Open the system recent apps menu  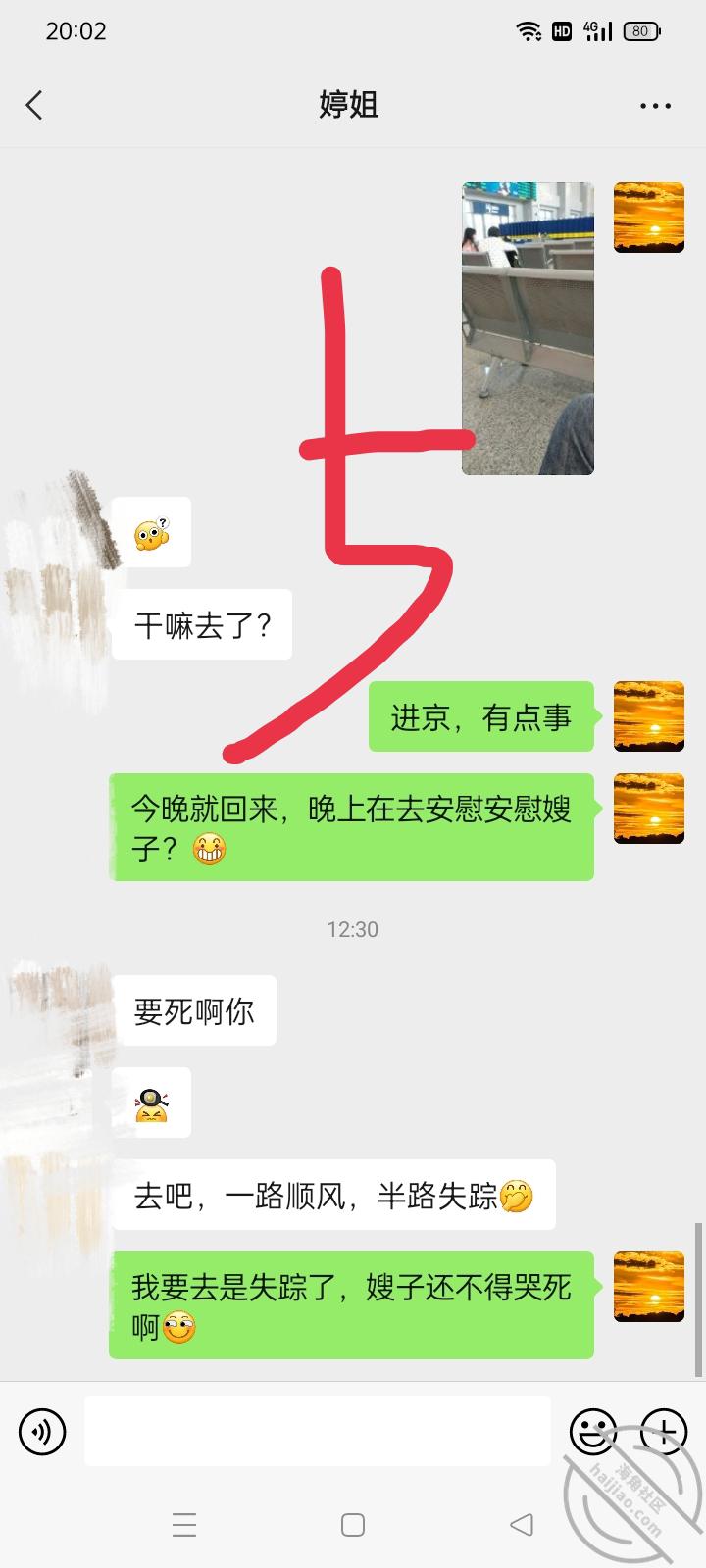coord(184,1525)
